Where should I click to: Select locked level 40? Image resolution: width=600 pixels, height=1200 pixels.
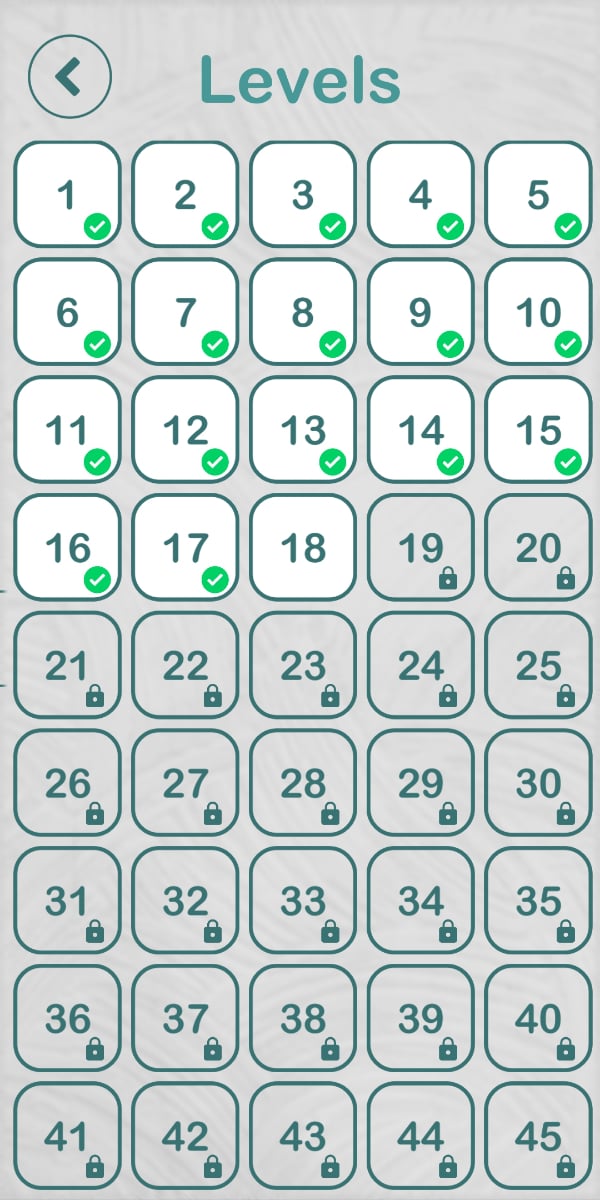(x=538, y=1018)
